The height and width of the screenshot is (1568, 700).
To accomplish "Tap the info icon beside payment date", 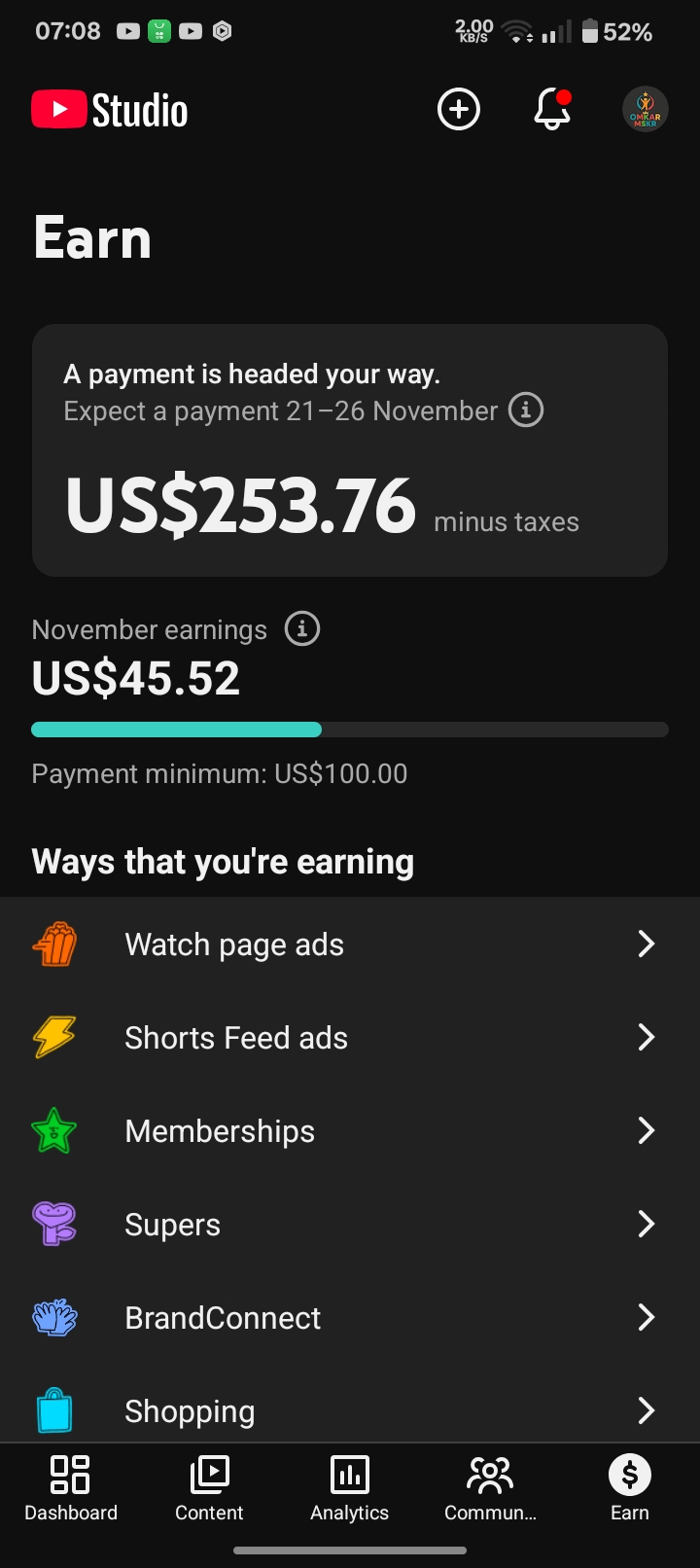I will 526,410.
